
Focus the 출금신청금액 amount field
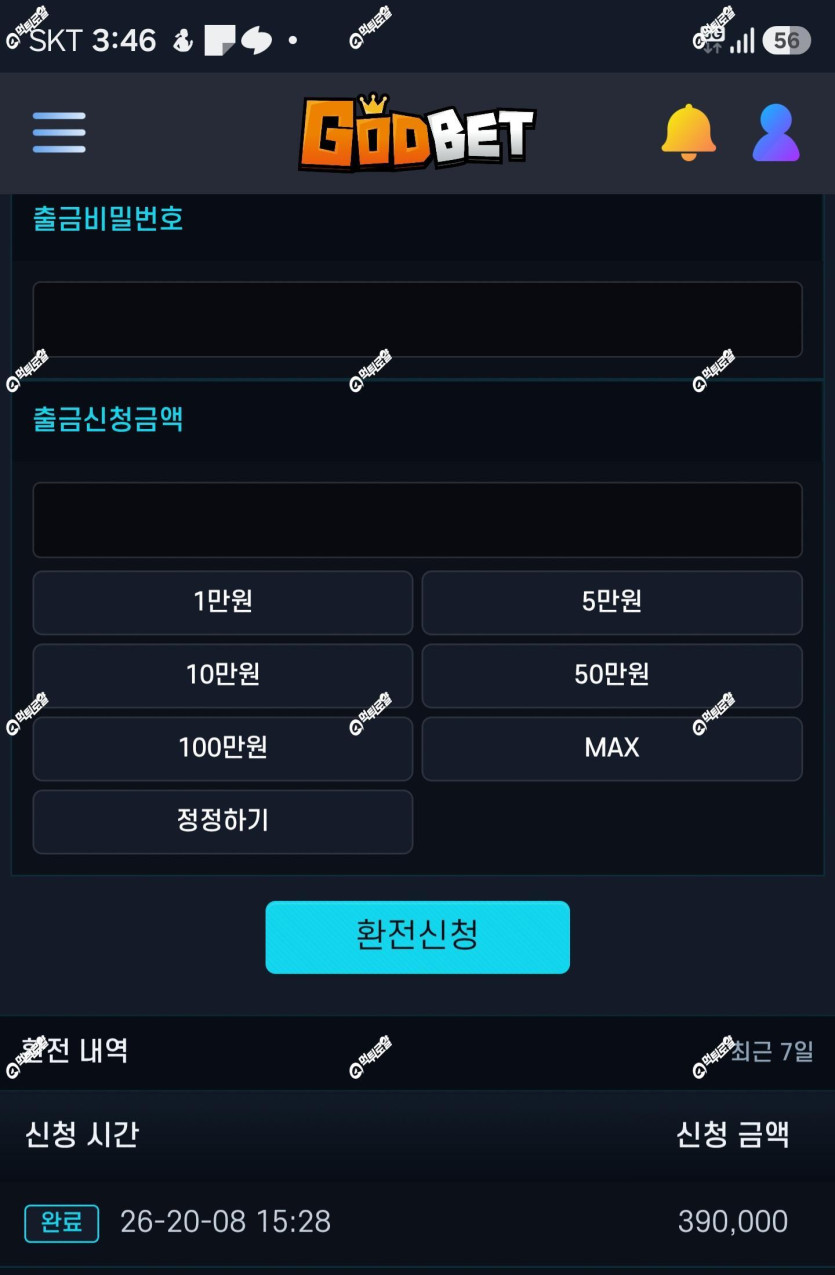coord(417,520)
